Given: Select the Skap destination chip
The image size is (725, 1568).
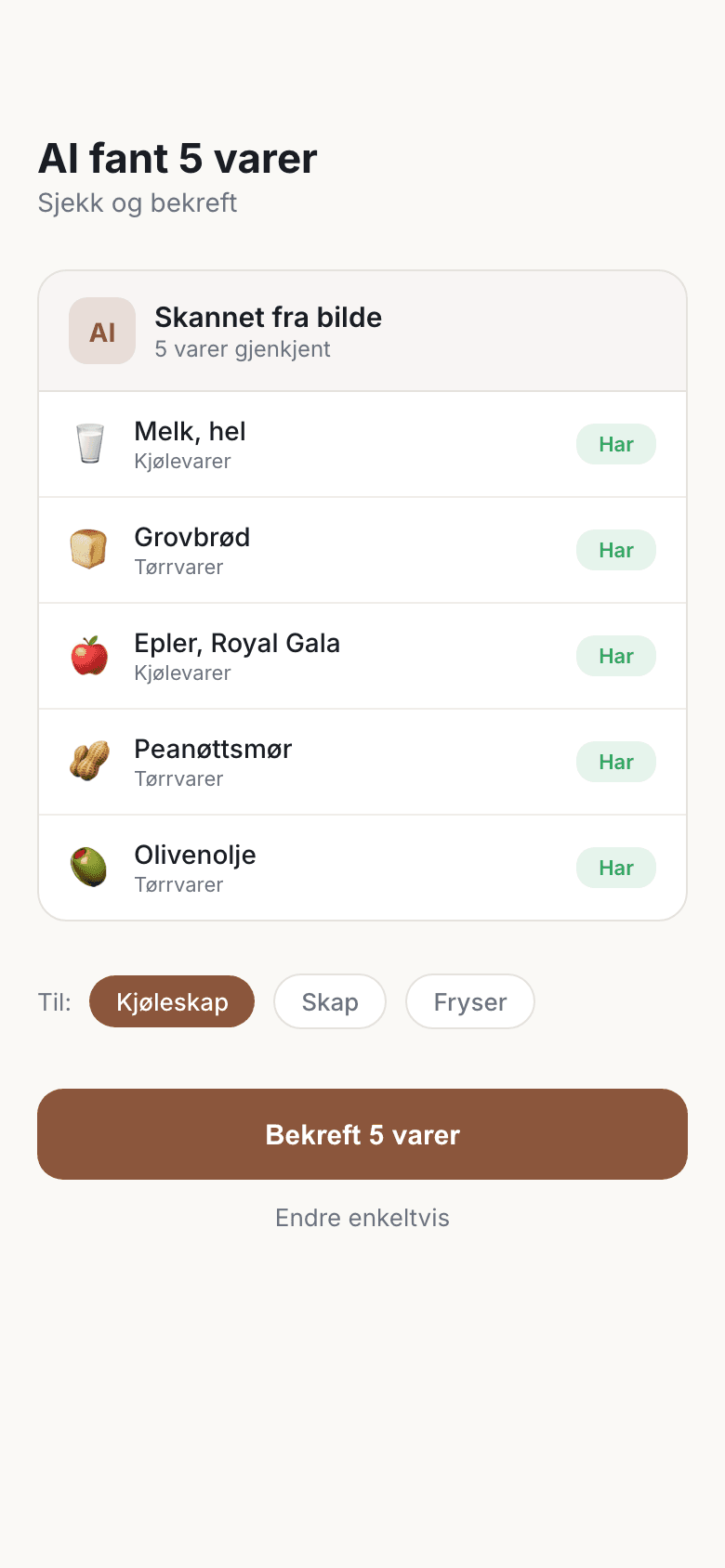Looking at the screenshot, I should 330,1001.
